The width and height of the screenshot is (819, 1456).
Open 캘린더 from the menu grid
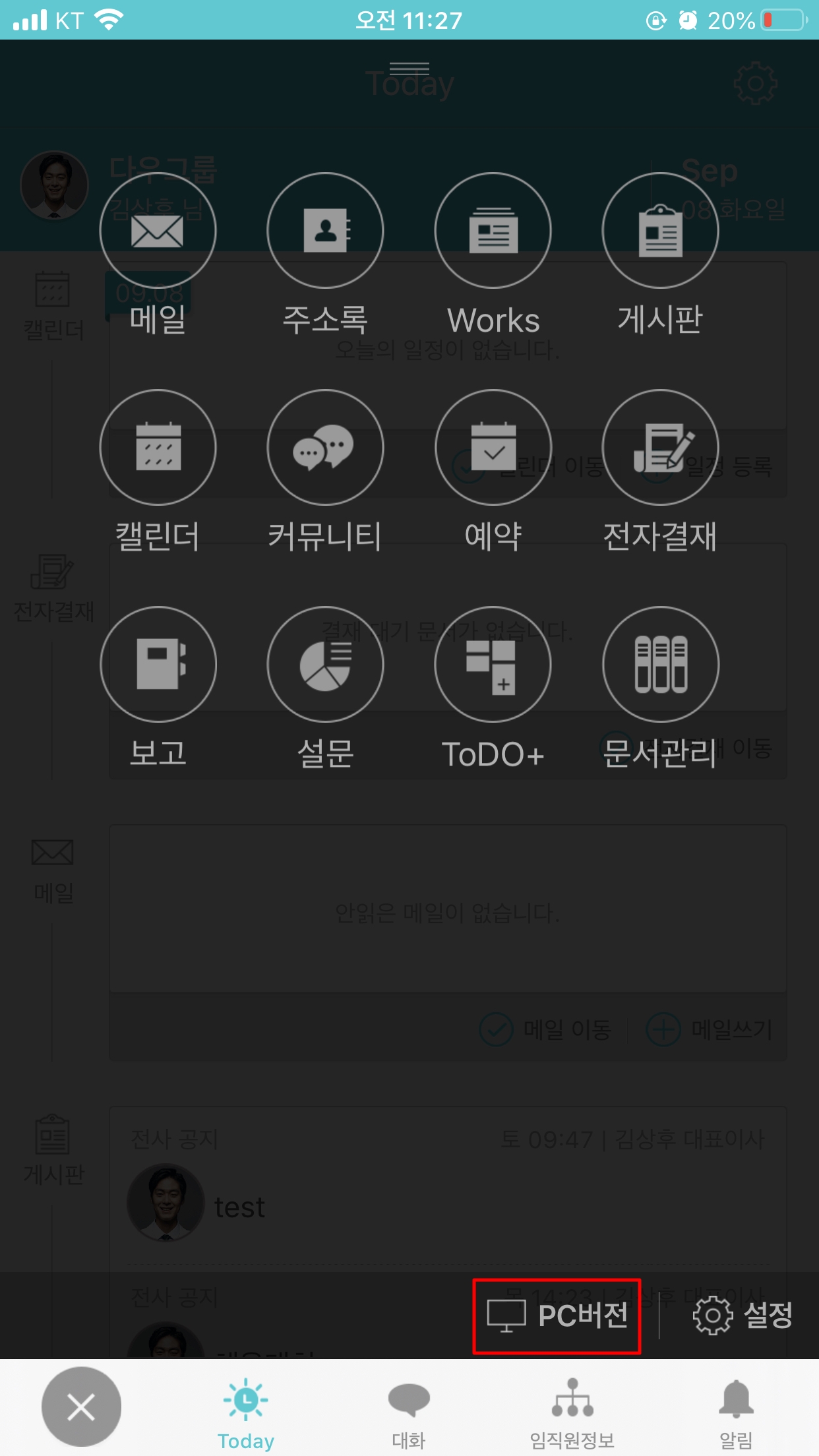(158, 448)
